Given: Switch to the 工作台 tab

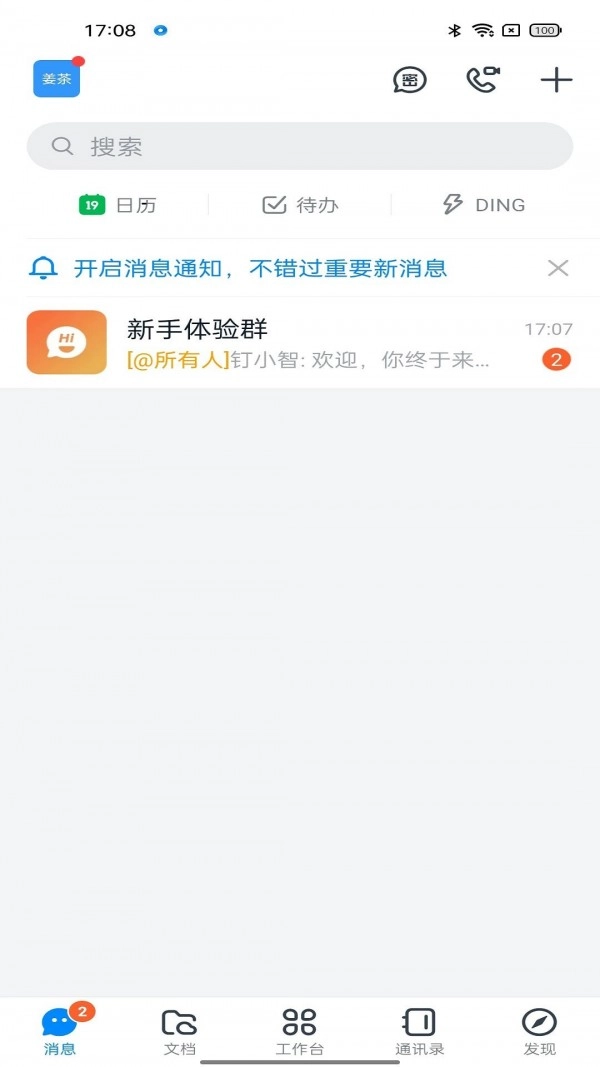Looking at the screenshot, I should point(300,1031).
